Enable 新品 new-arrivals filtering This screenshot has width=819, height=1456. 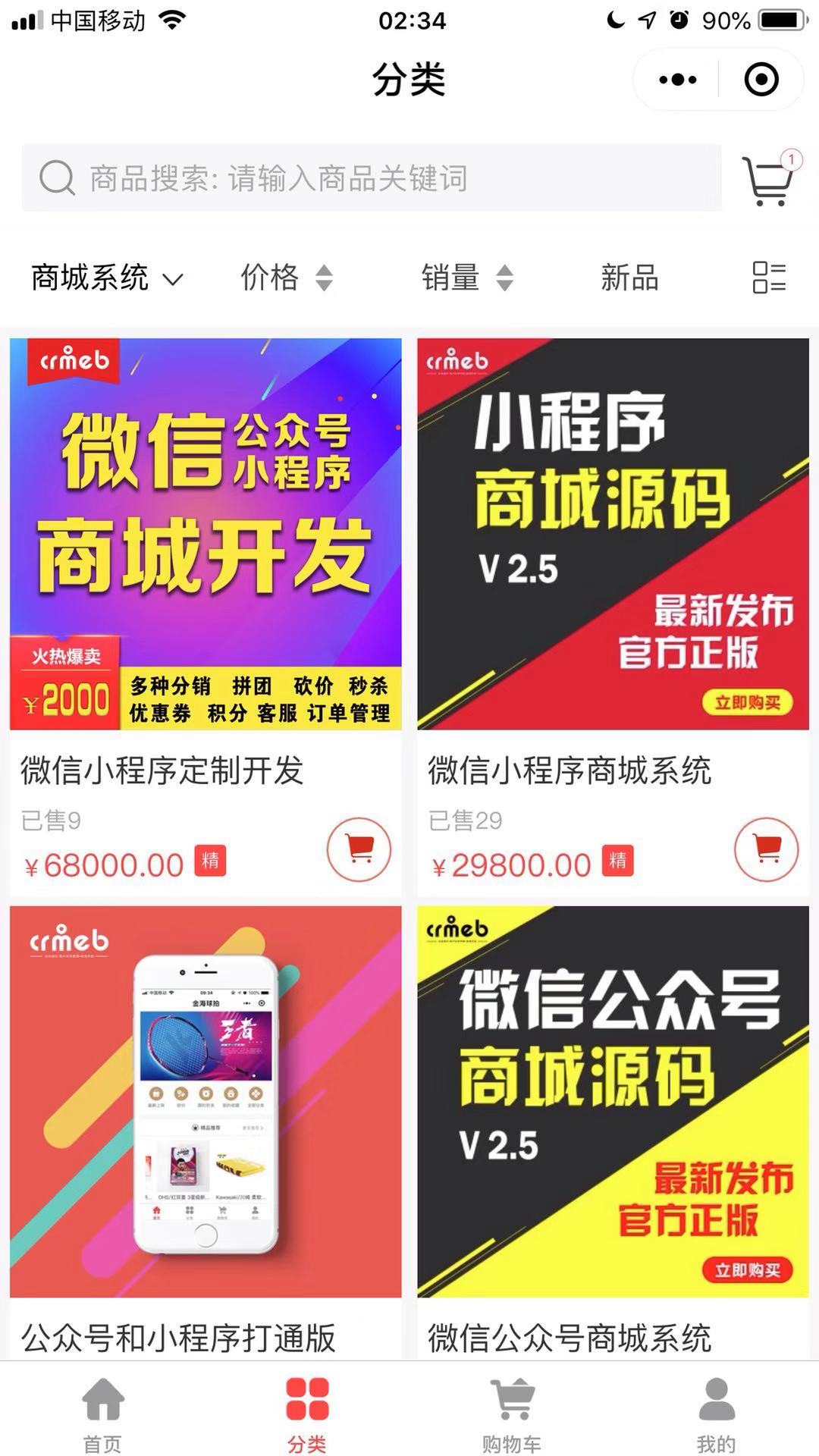pos(628,279)
